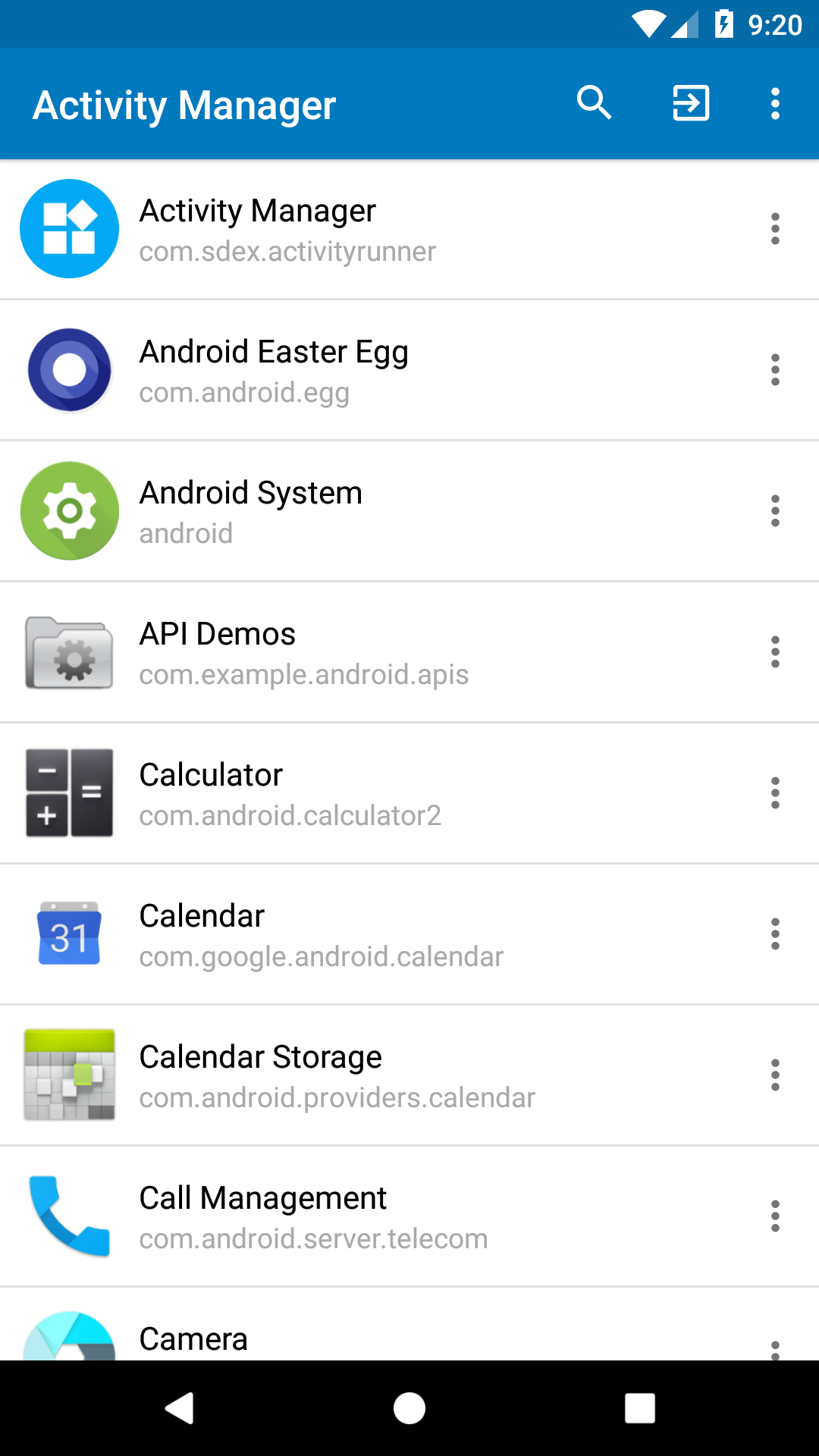The height and width of the screenshot is (1456, 819).
Task: Show more options for Calendar
Action: pos(775,934)
